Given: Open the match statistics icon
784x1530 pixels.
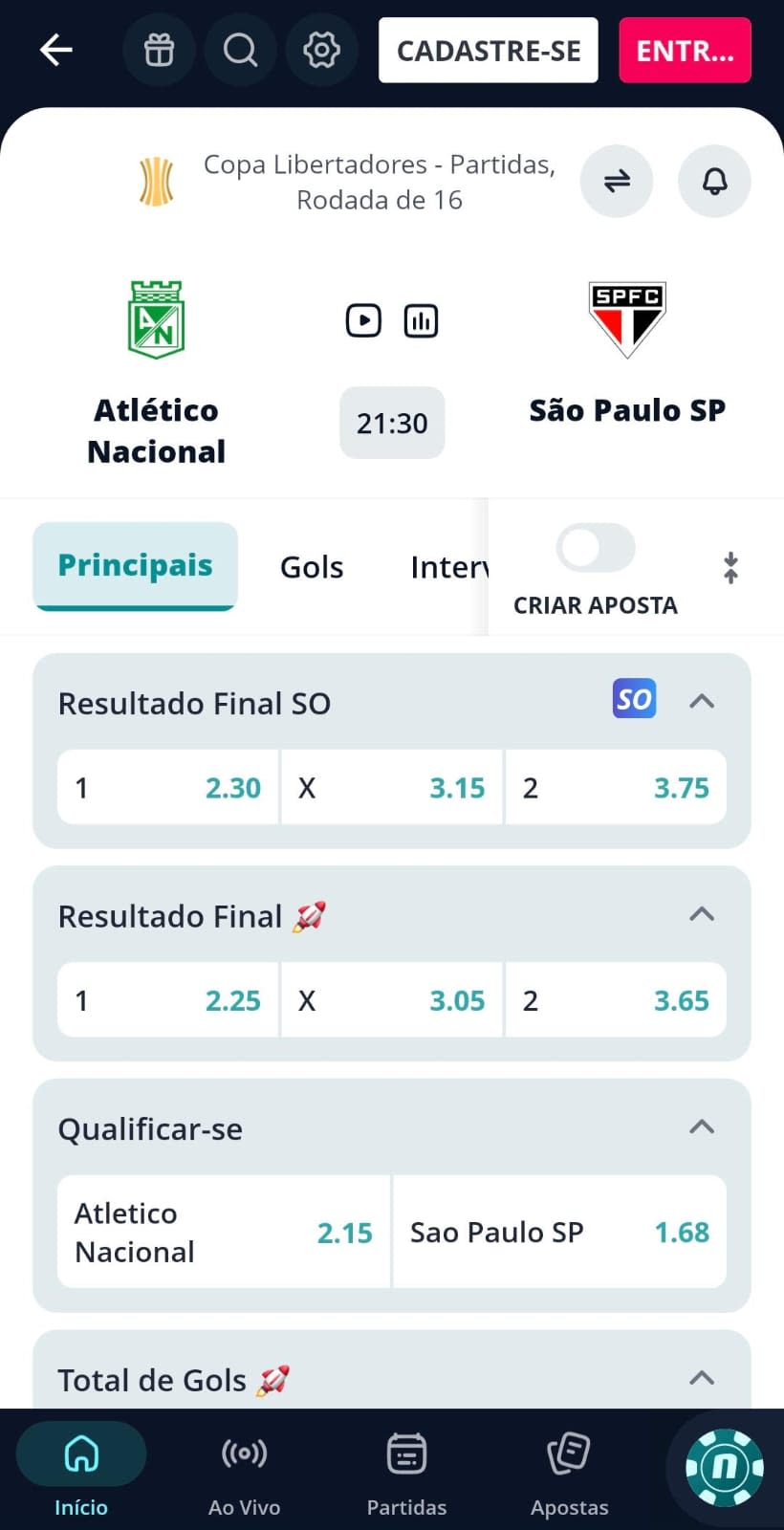Looking at the screenshot, I should [x=421, y=320].
